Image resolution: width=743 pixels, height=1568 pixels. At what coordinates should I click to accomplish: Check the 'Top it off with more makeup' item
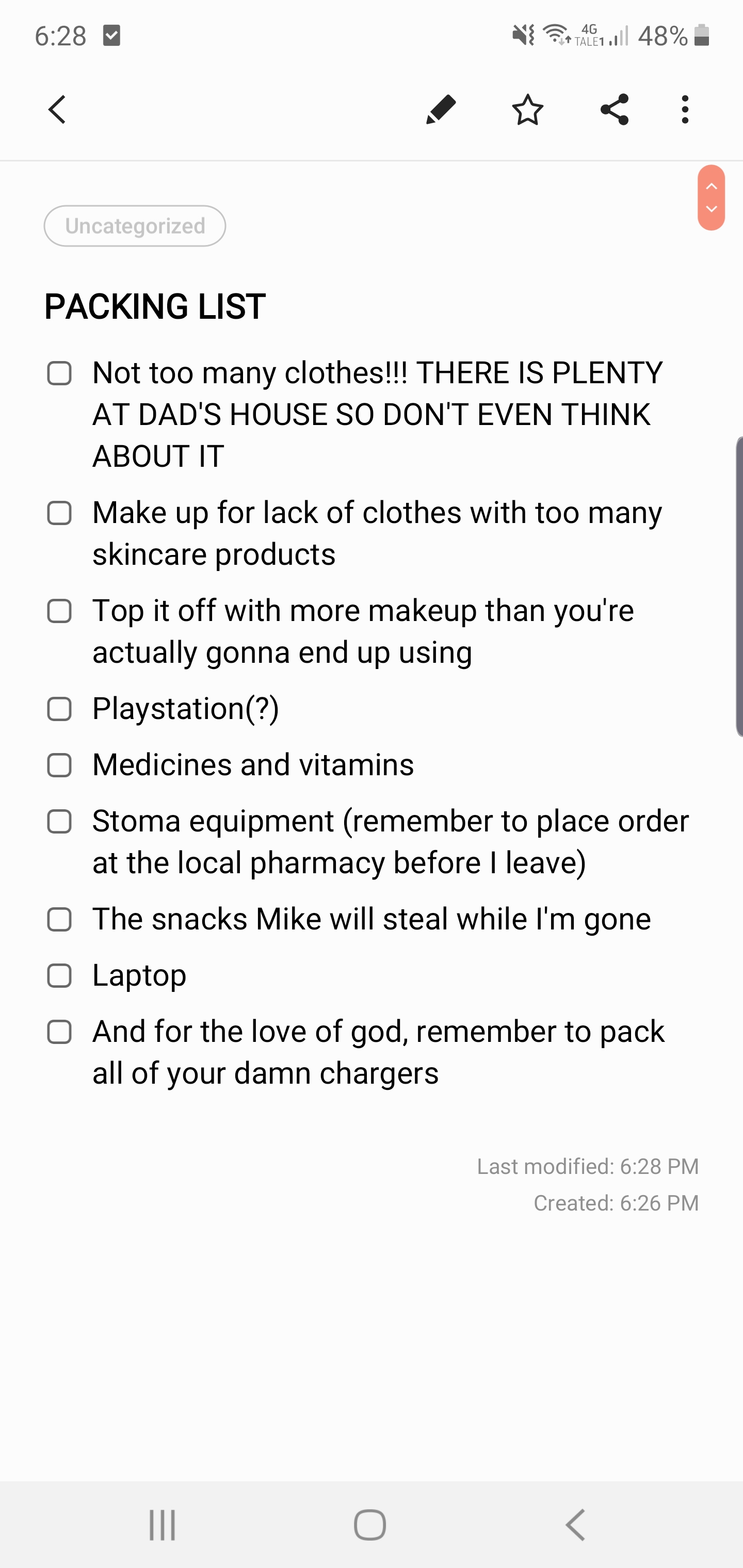(60, 611)
